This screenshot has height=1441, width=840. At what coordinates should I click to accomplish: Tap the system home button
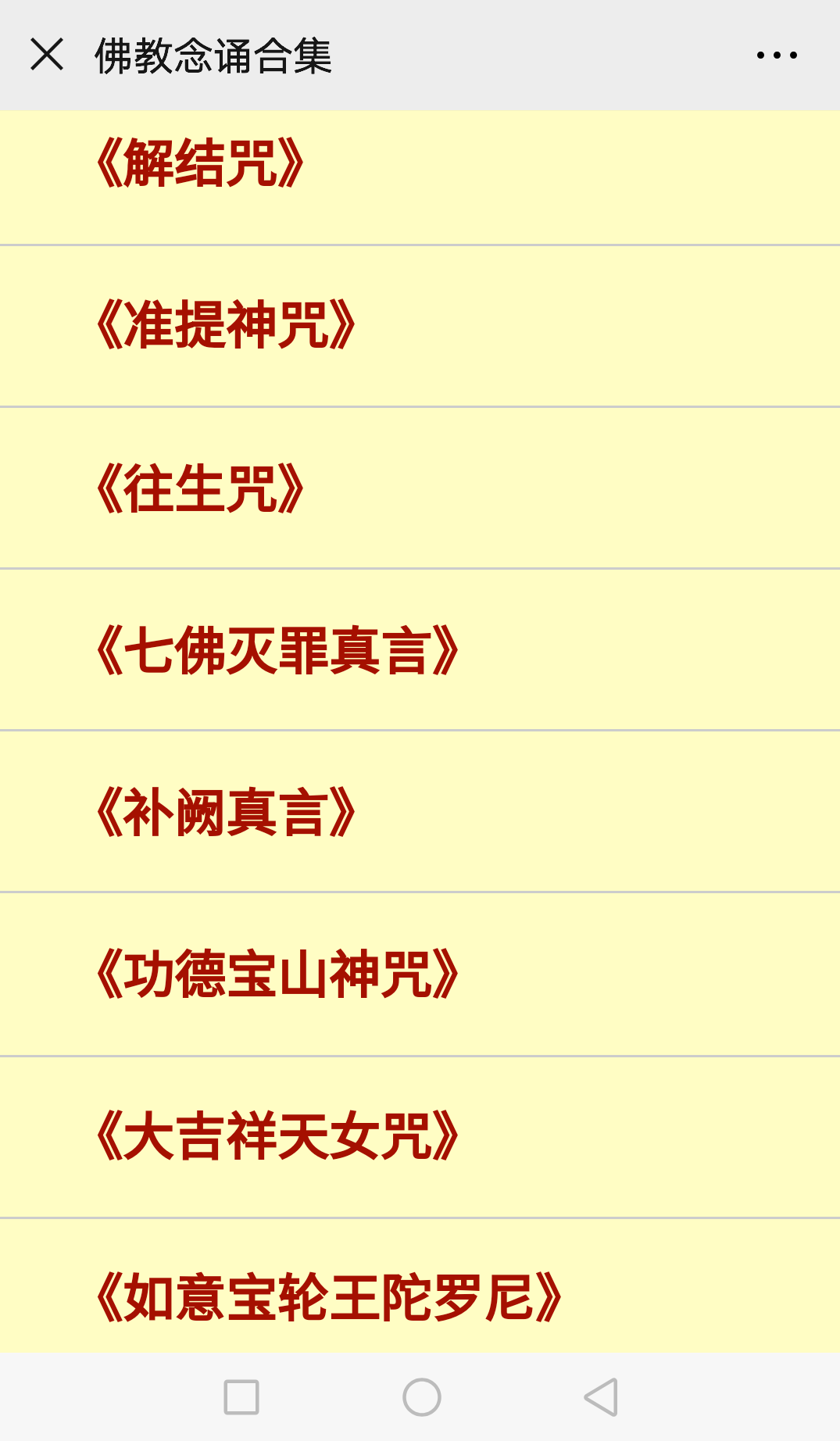pyautogui.click(x=422, y=1397)
